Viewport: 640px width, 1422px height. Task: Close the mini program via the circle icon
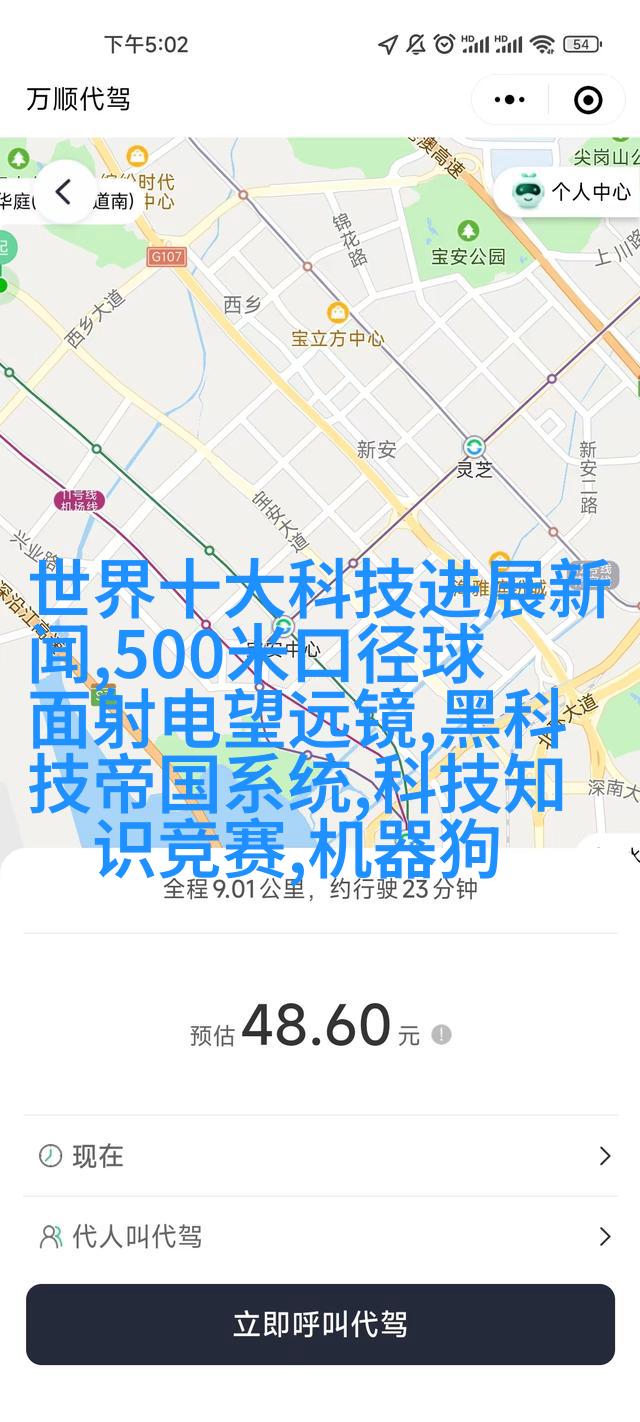[588, 99]
